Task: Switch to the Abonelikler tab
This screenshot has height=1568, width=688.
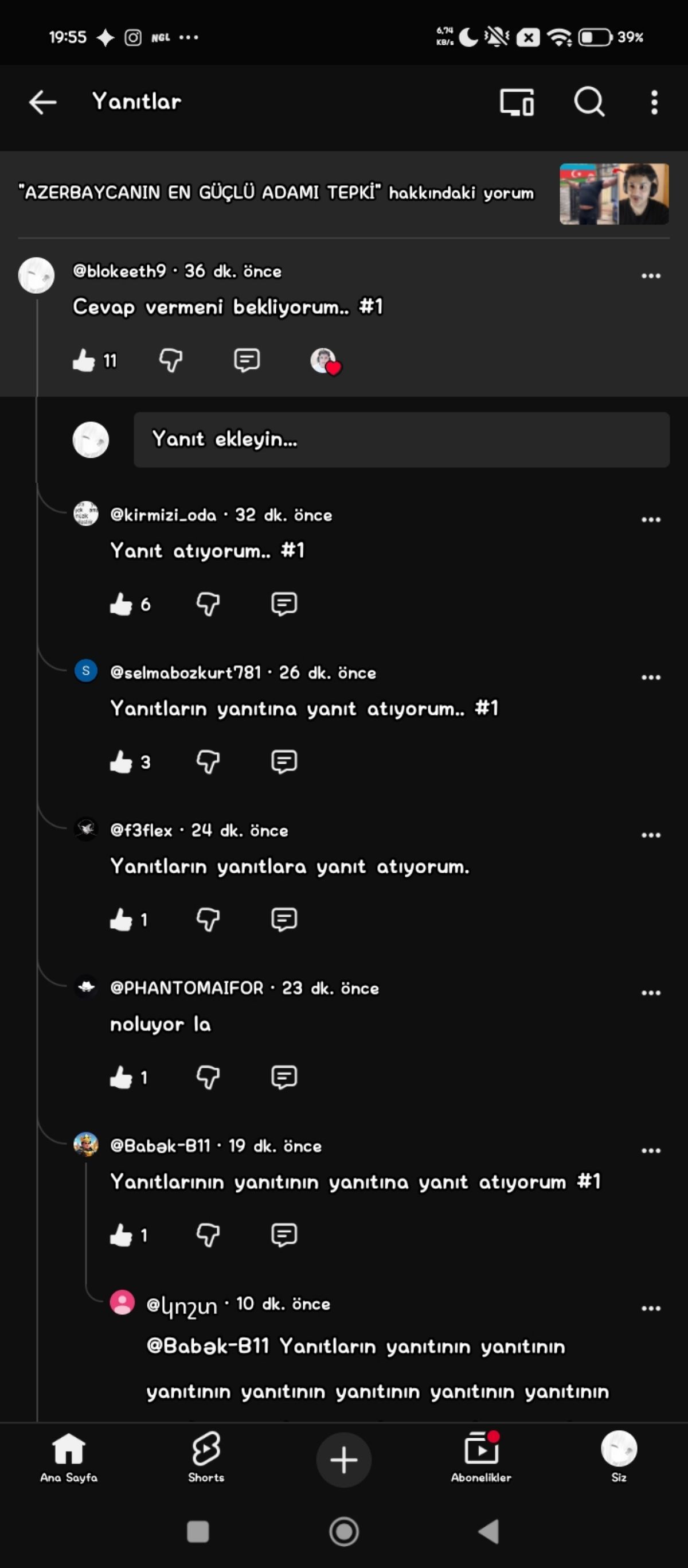Action: coord(481,1457)
